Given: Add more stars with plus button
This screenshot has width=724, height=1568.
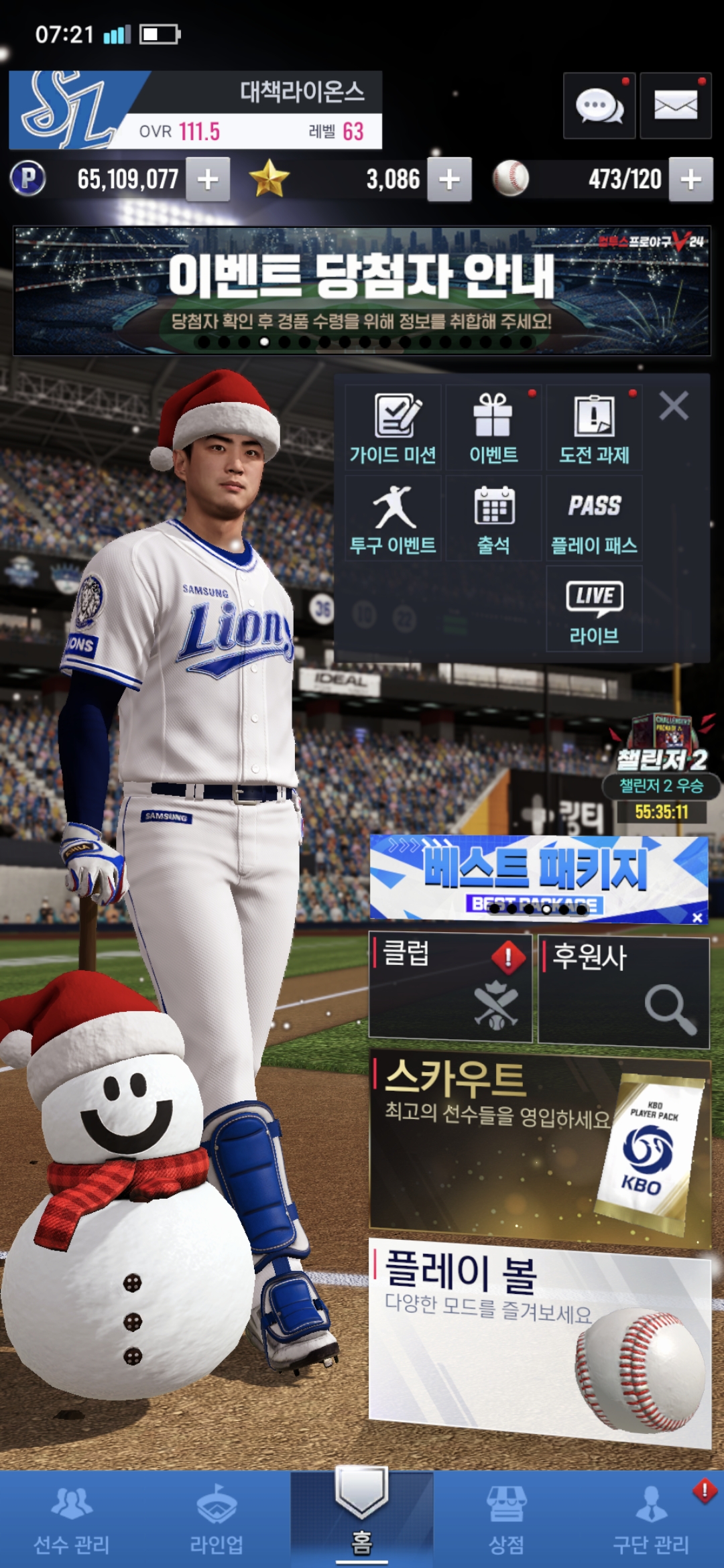Looking at the screenshot, I should pyautogui.click(x=449, y=180).
